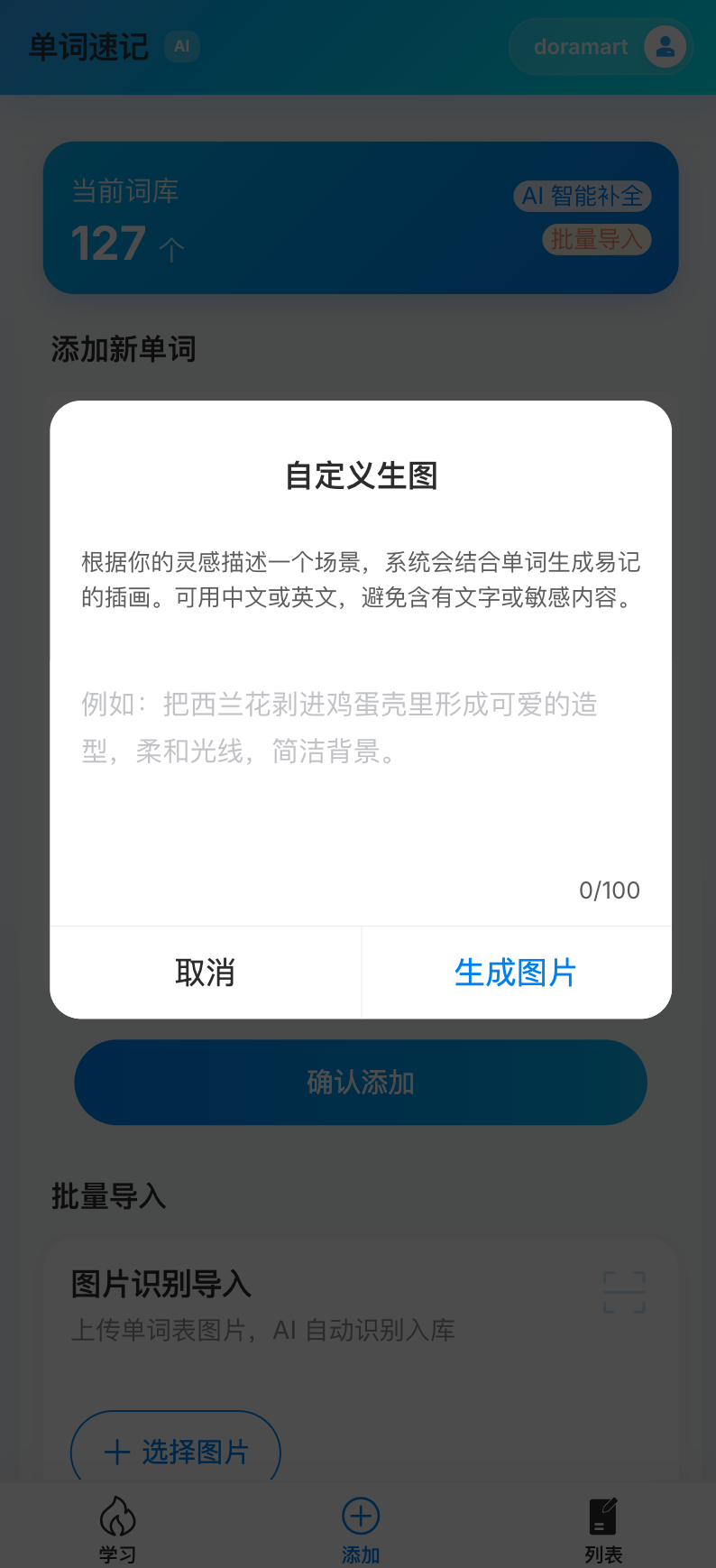
Task: Click the scan frame icon beside 图片识别导入
Action: point(624,1292)
